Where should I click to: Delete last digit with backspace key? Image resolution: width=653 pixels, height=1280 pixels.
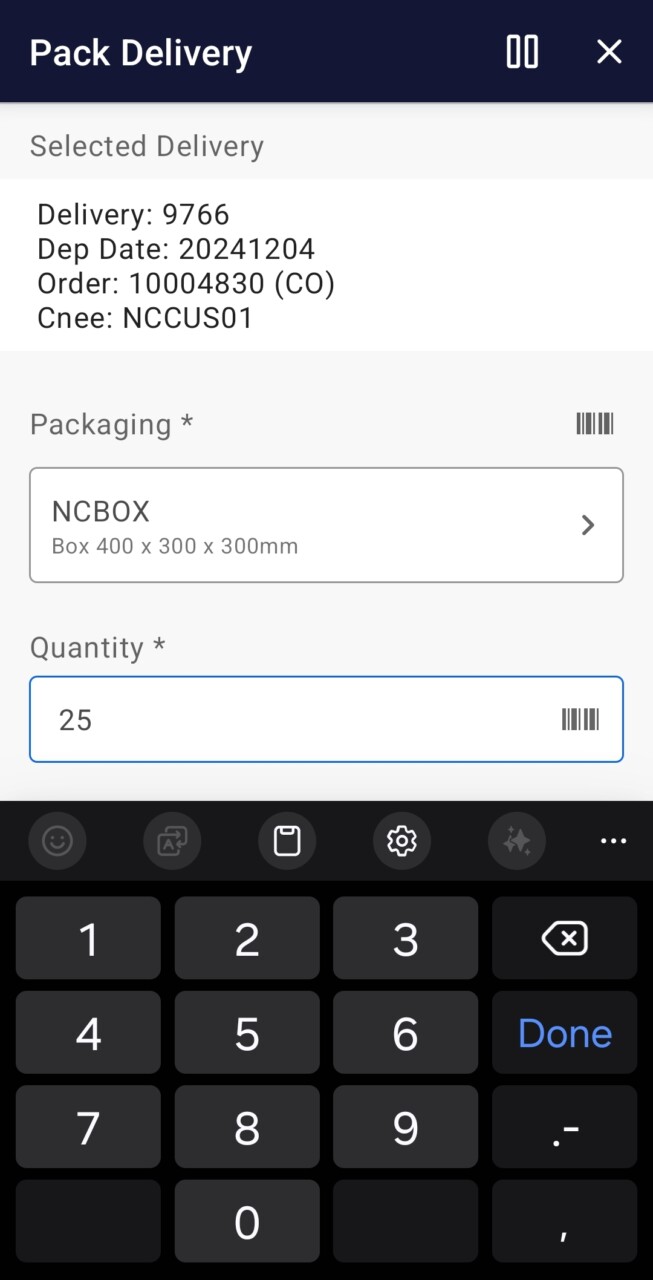564,938
